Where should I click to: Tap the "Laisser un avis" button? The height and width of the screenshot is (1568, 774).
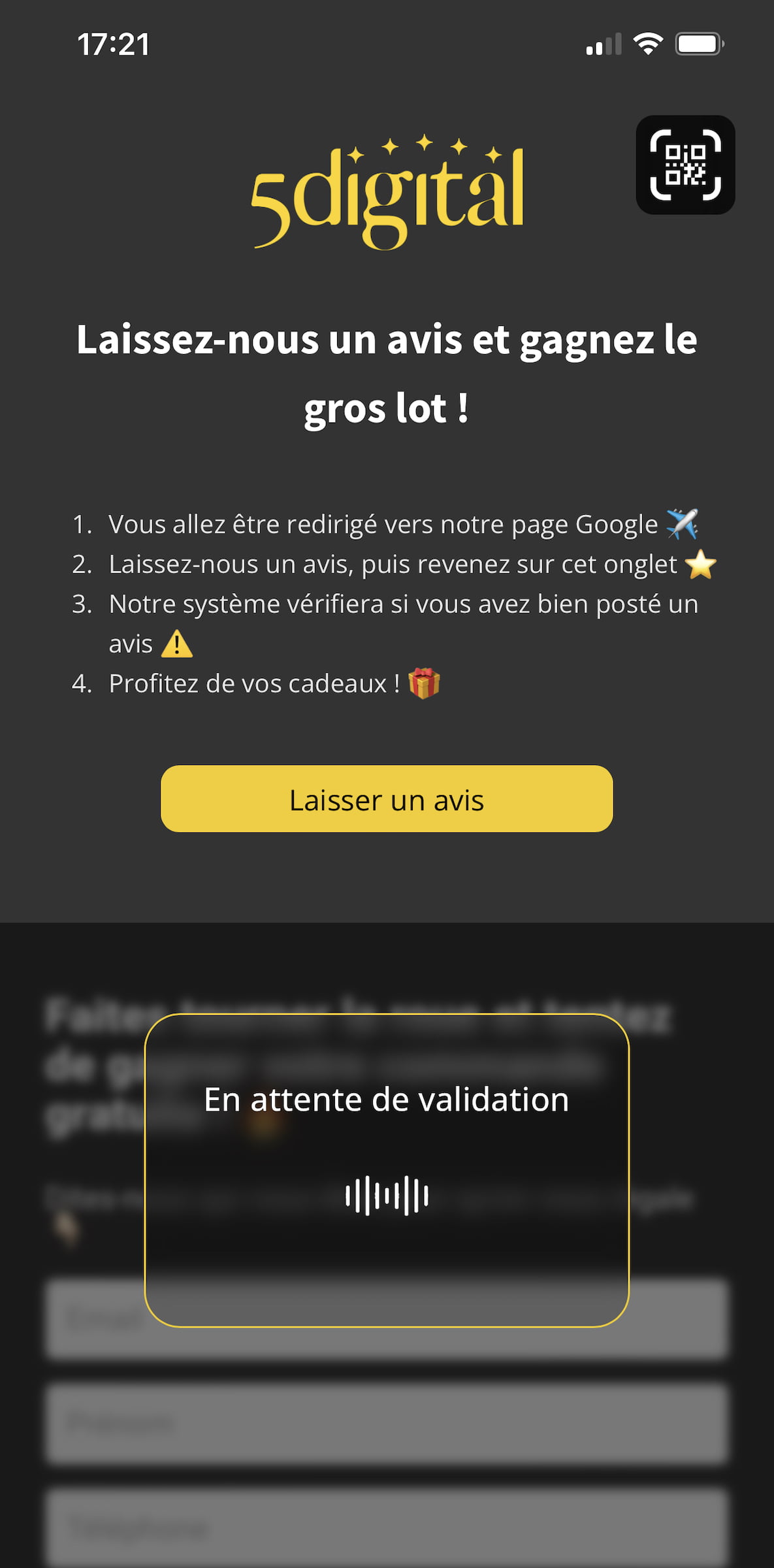(x=387, y=799)
